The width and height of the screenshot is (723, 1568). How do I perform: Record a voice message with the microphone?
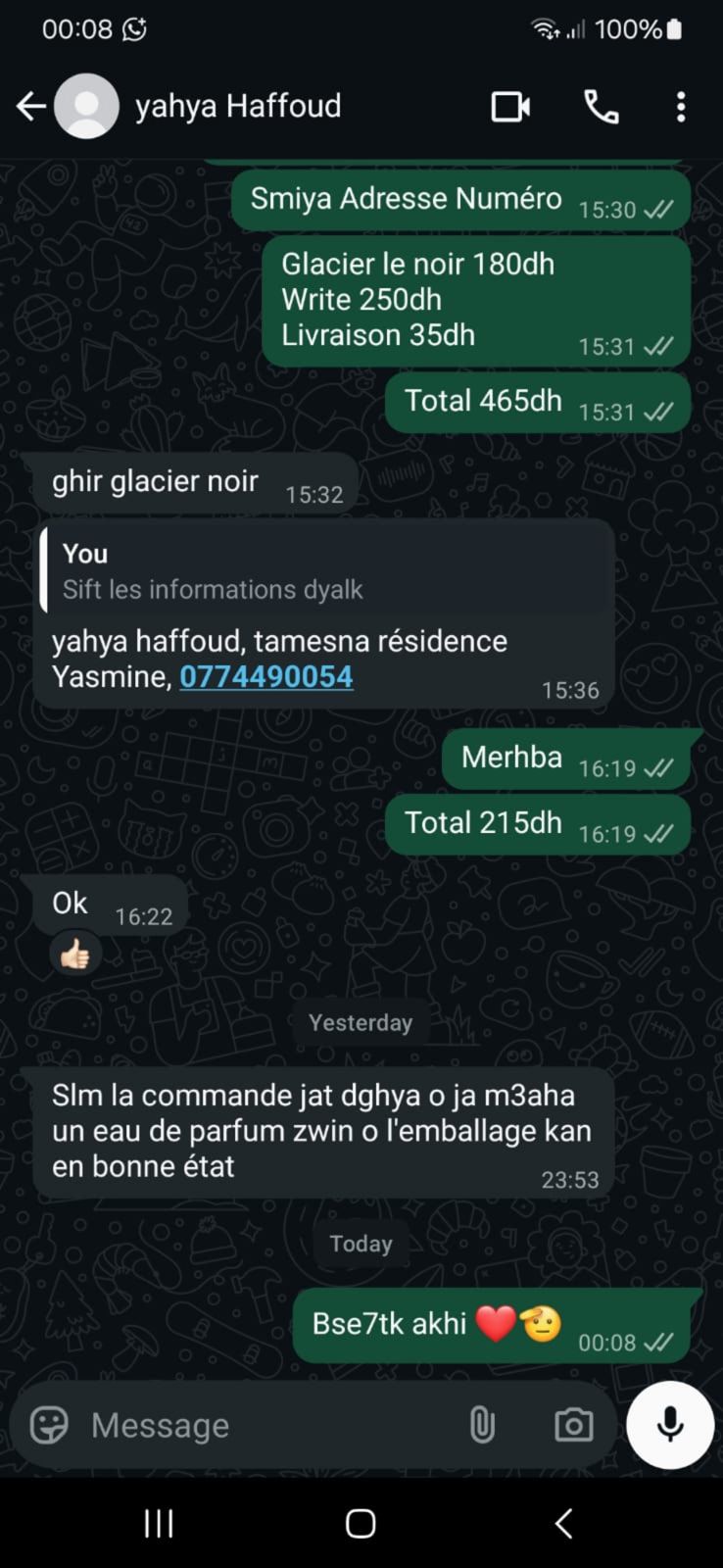pyautogui.click(x=670, y=1425)
